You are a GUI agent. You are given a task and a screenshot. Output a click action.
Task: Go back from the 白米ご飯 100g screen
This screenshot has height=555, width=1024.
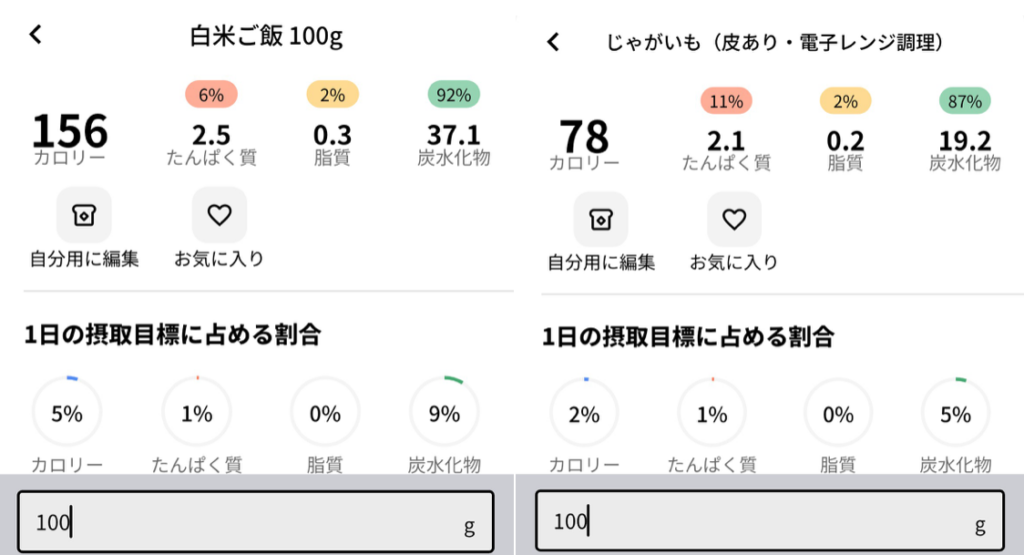pos(36,34)
